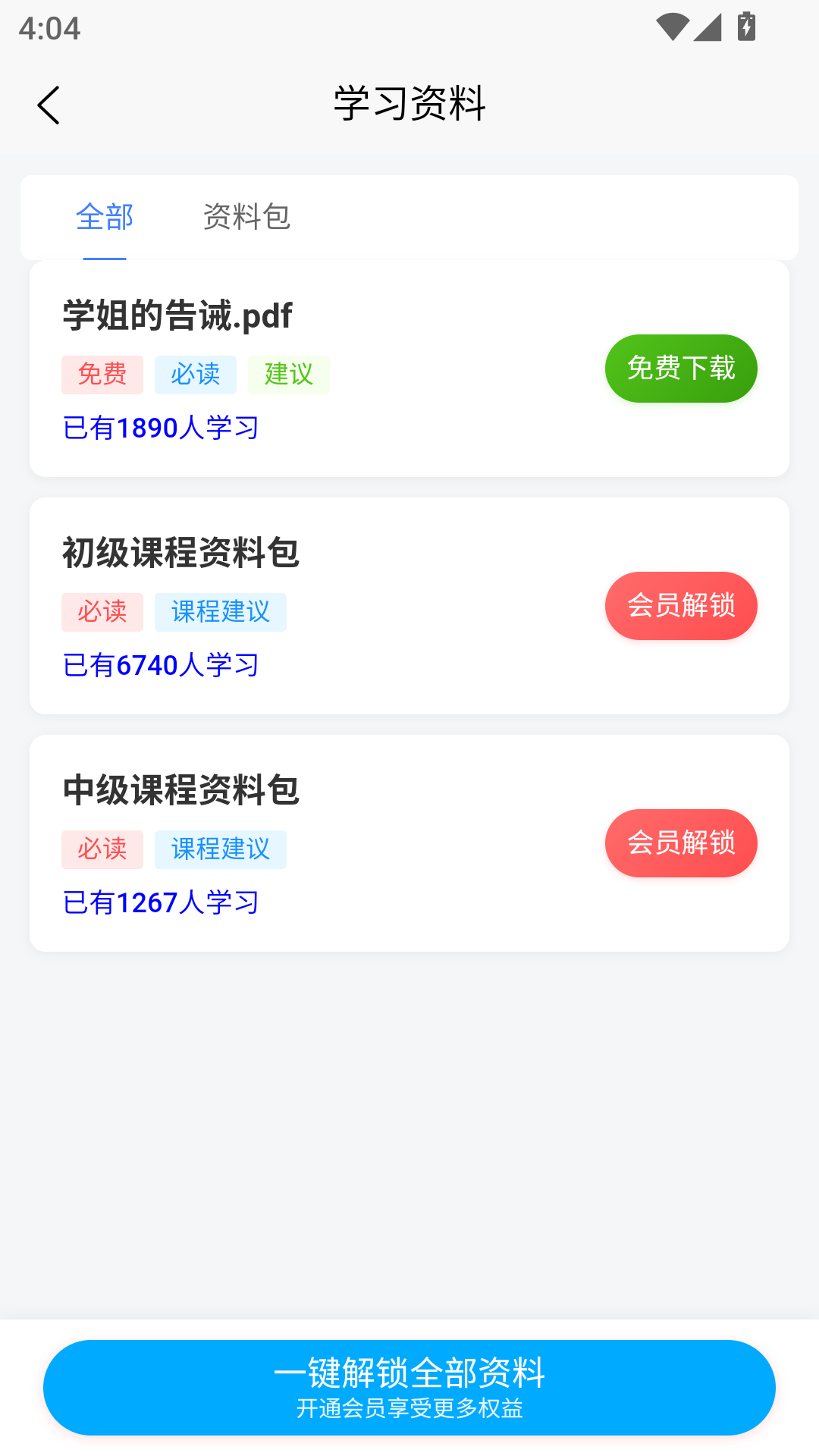This screenshot has width=819, height=1456.
Task: Select the 全部 tab
Action: (105, 218)
